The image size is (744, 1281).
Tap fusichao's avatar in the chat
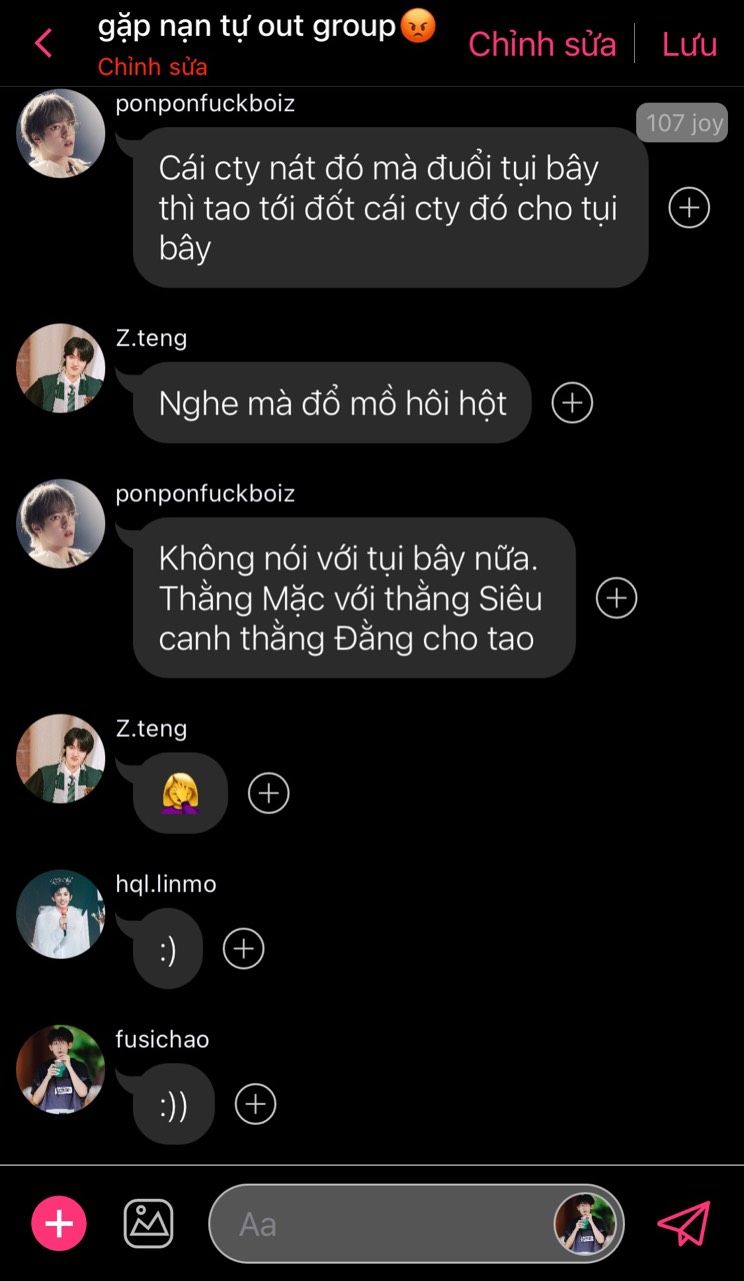[61, 1069]
